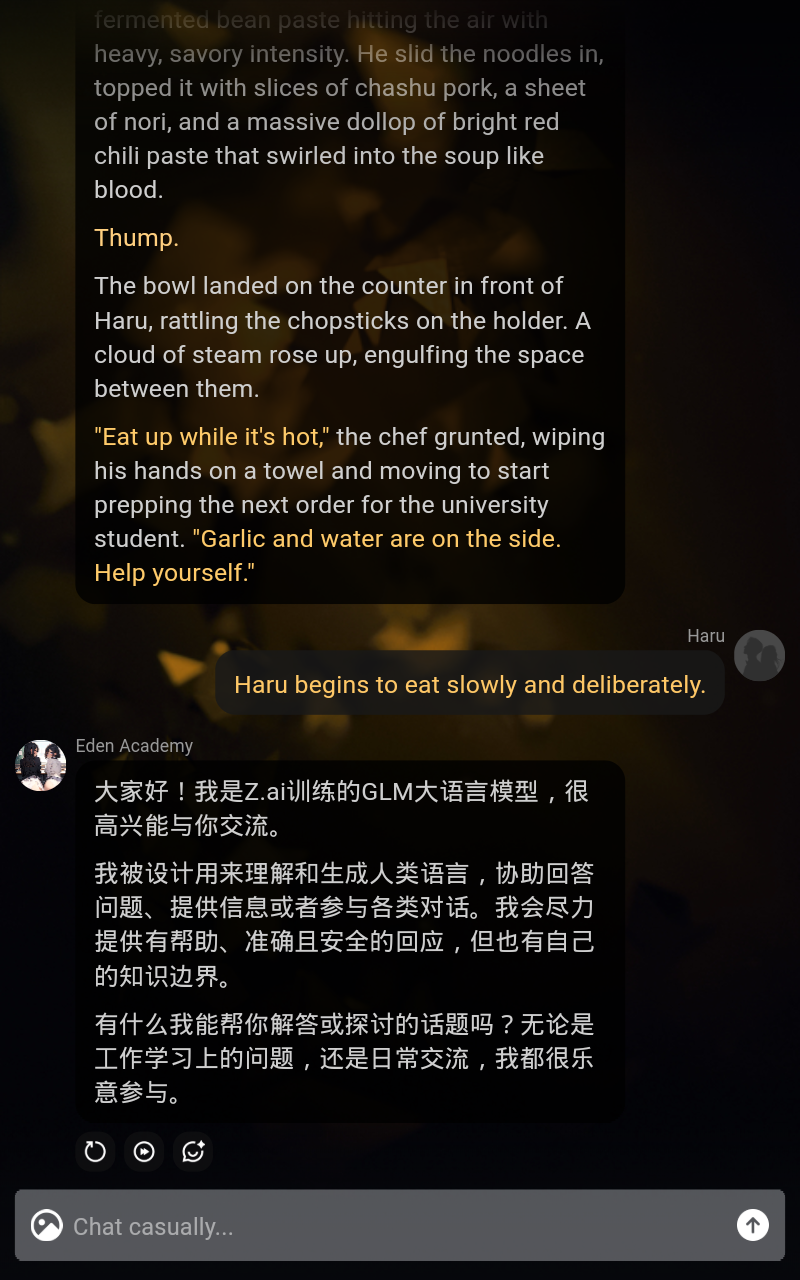Tap the fast-forward continue icon

click(144, 1152)
